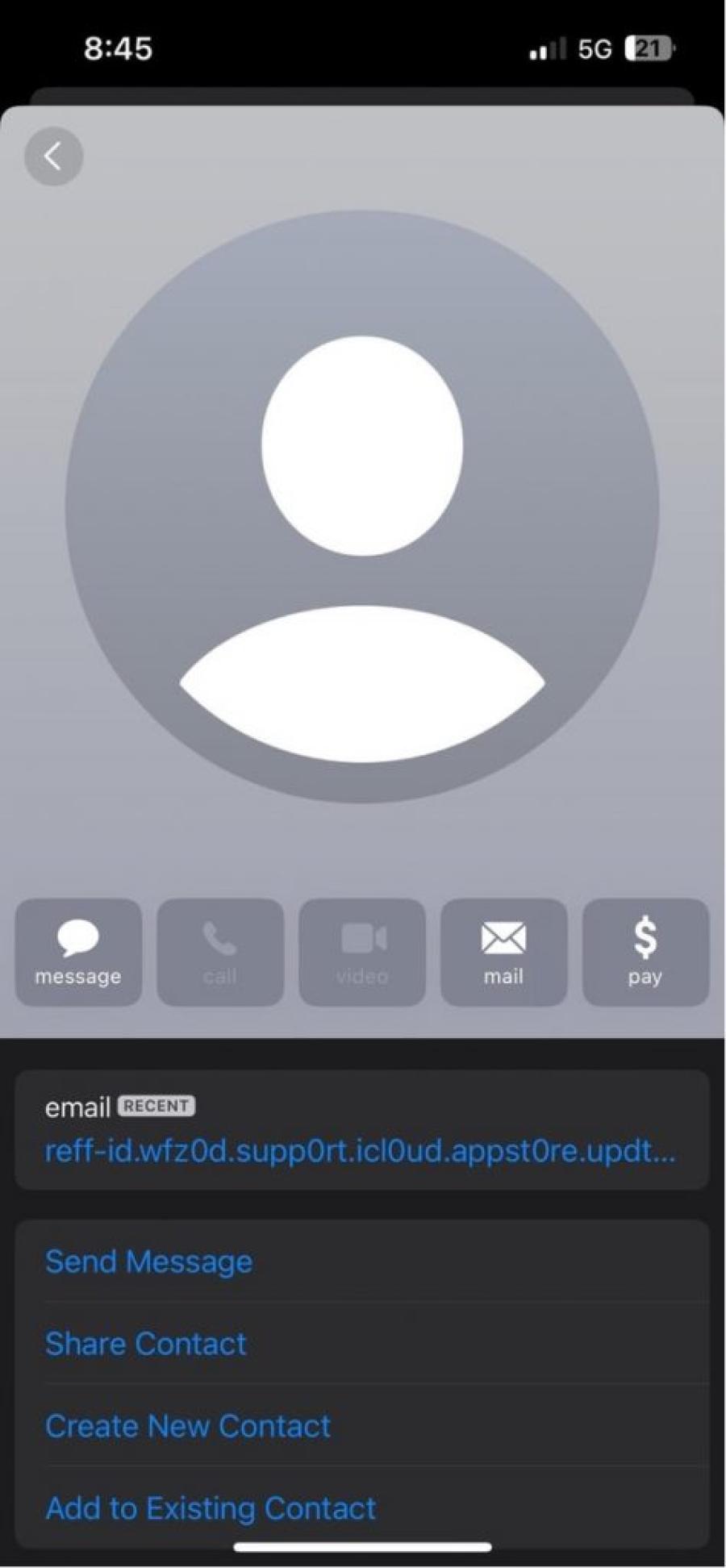
Task: Go back using the chevron button
Action: [53, 156]
